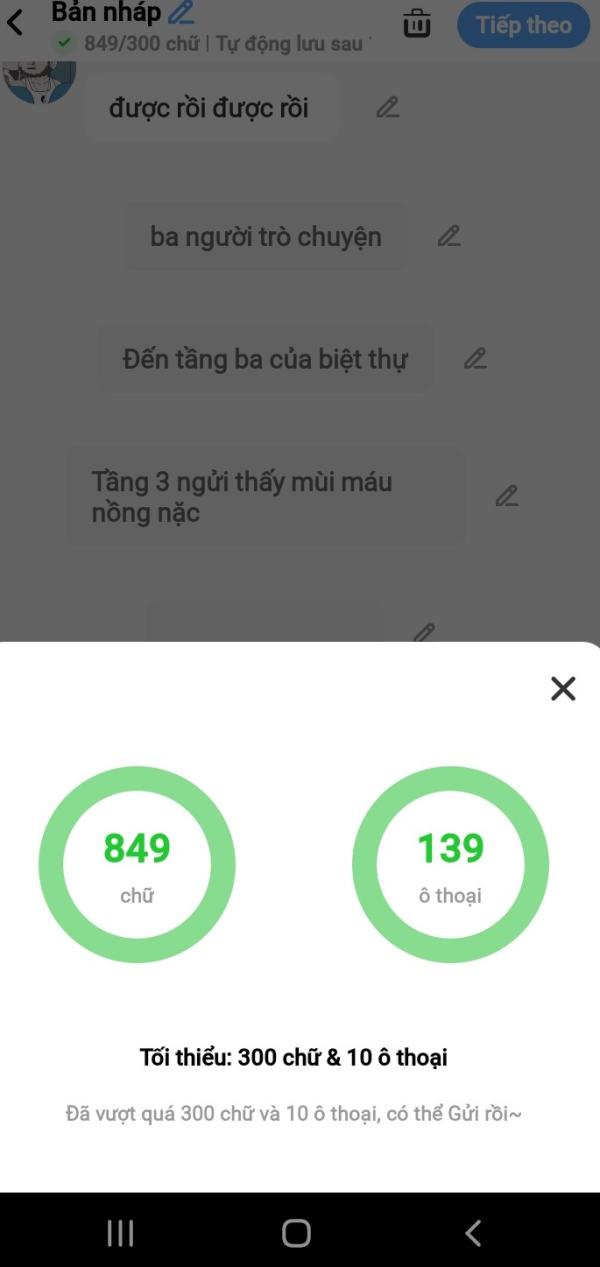The image size is (600, 1267).
Task: Go back from the draft screen
Action: 16,22
